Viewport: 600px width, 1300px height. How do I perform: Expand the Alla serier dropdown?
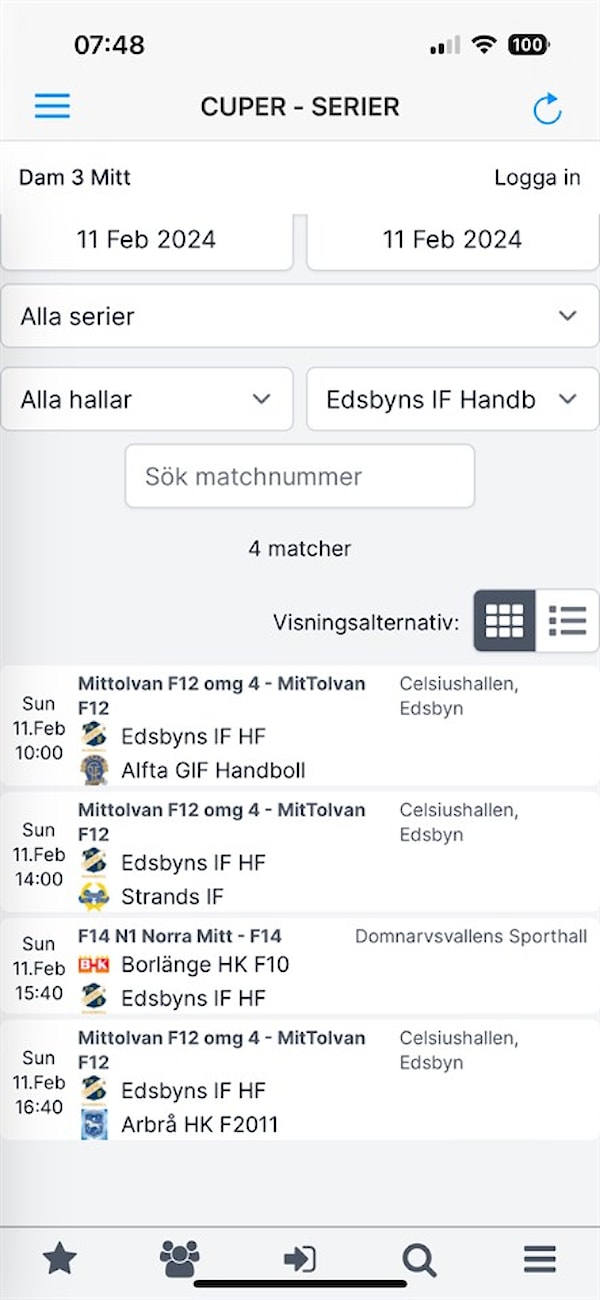tap(299, 316)
